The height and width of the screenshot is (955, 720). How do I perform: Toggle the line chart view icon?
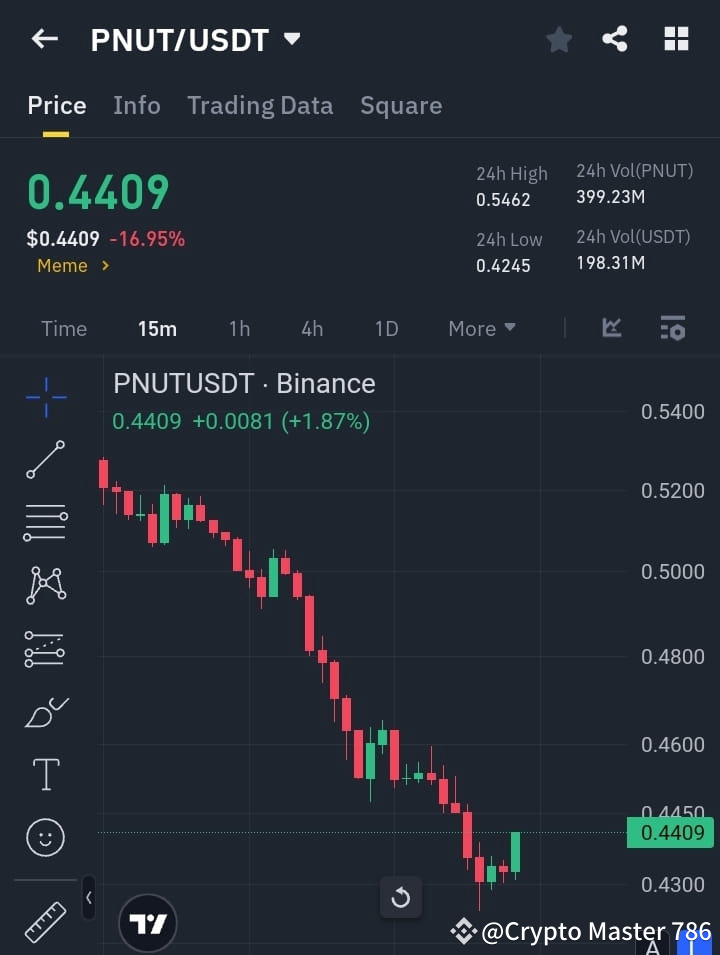(x=610, y=328)
